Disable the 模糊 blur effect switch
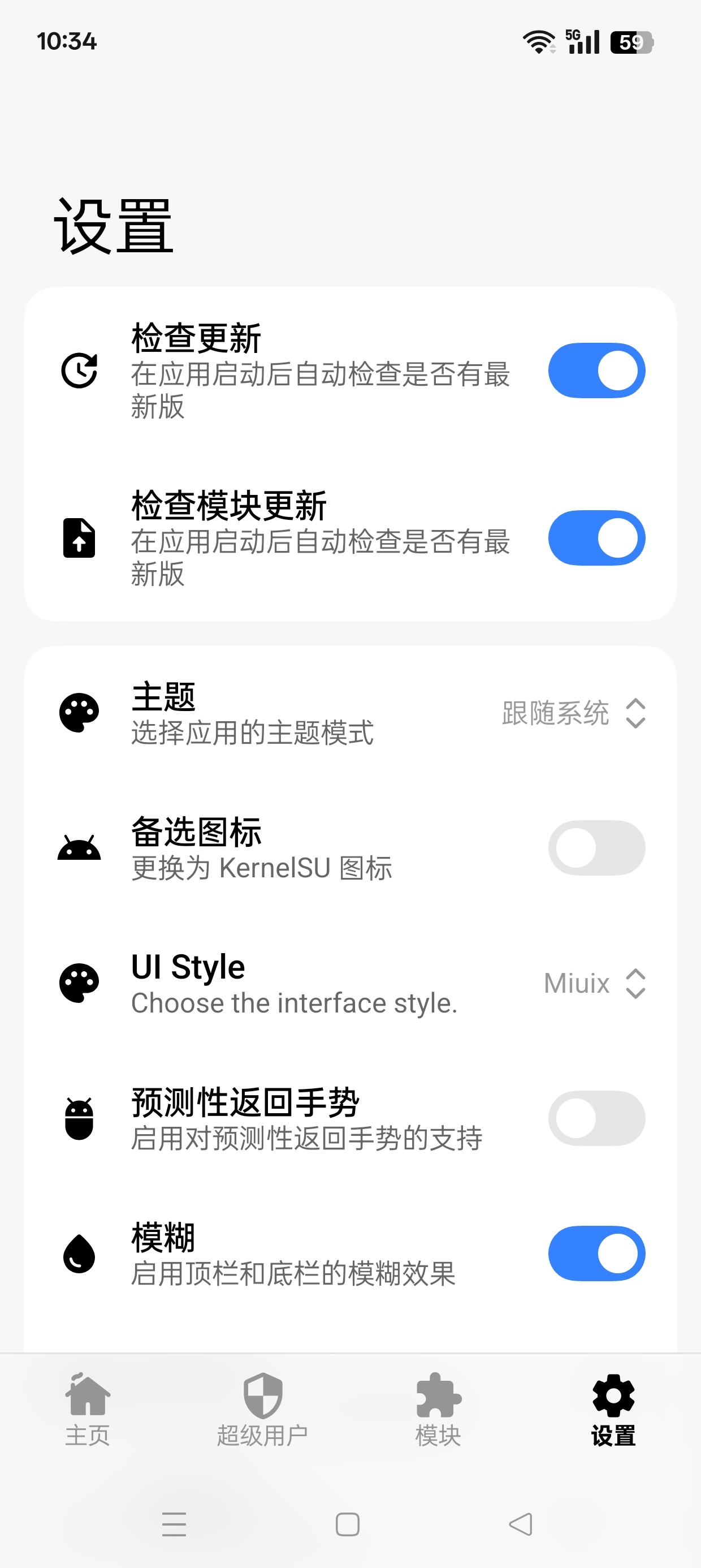This screenshot has height=1568, width=701. 596,1254
